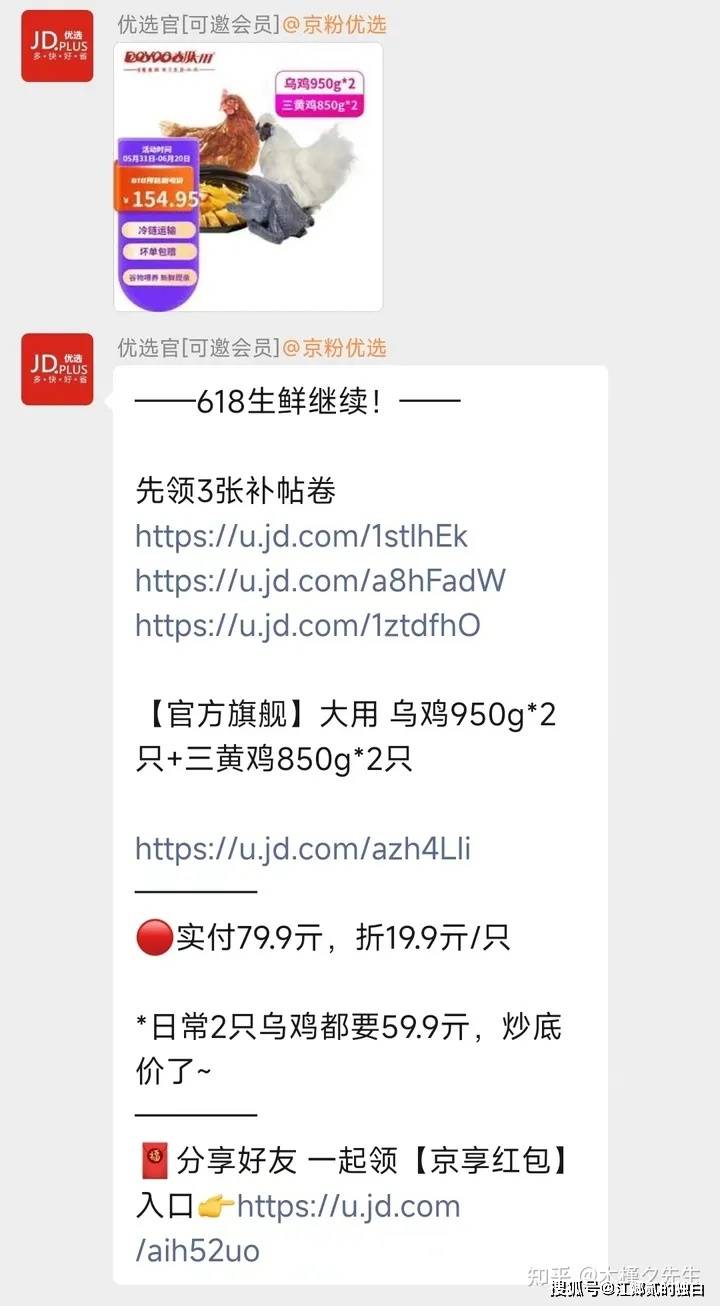720x1306 pixels.
Task: Open link u.jd.com/a8hFadW
Action: point(320,580)
